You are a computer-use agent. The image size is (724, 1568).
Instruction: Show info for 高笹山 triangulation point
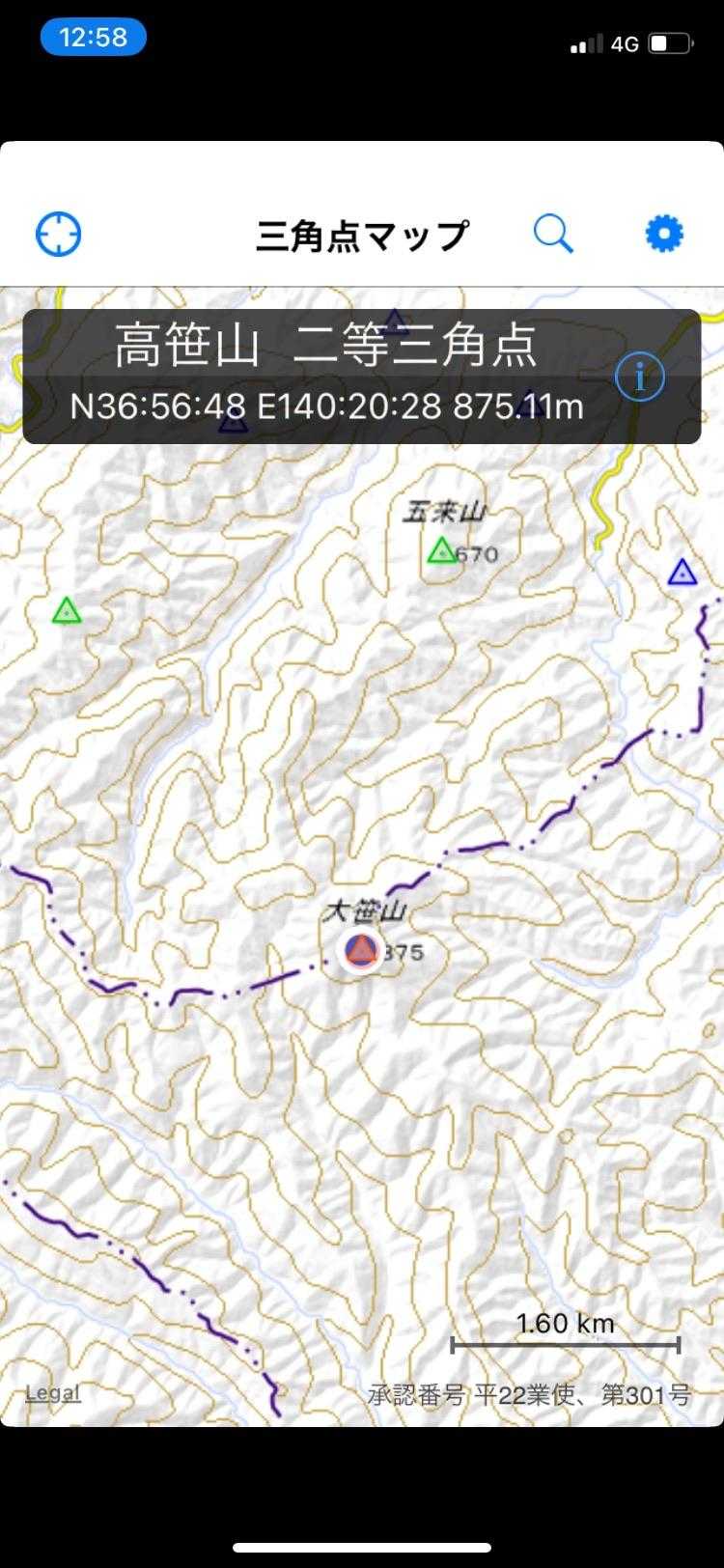click(640, 376)
